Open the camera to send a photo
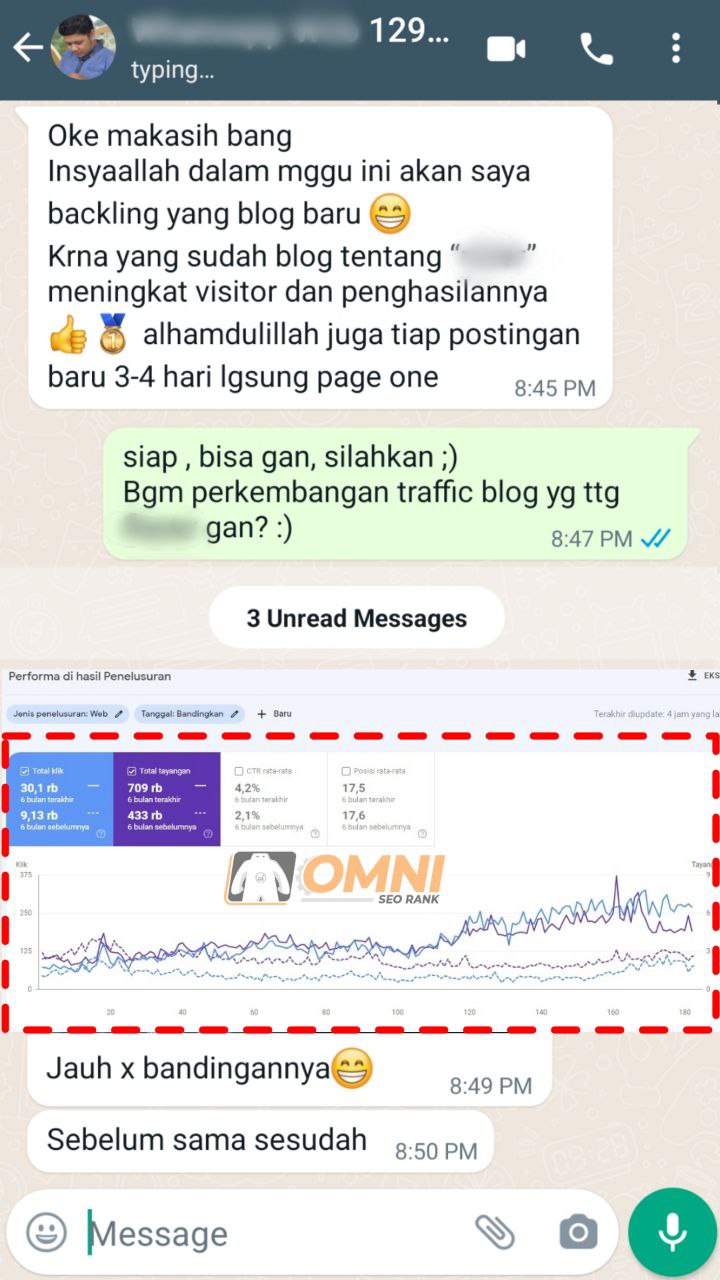This screenshot has height=1280, width=720. coord(578,1232)
